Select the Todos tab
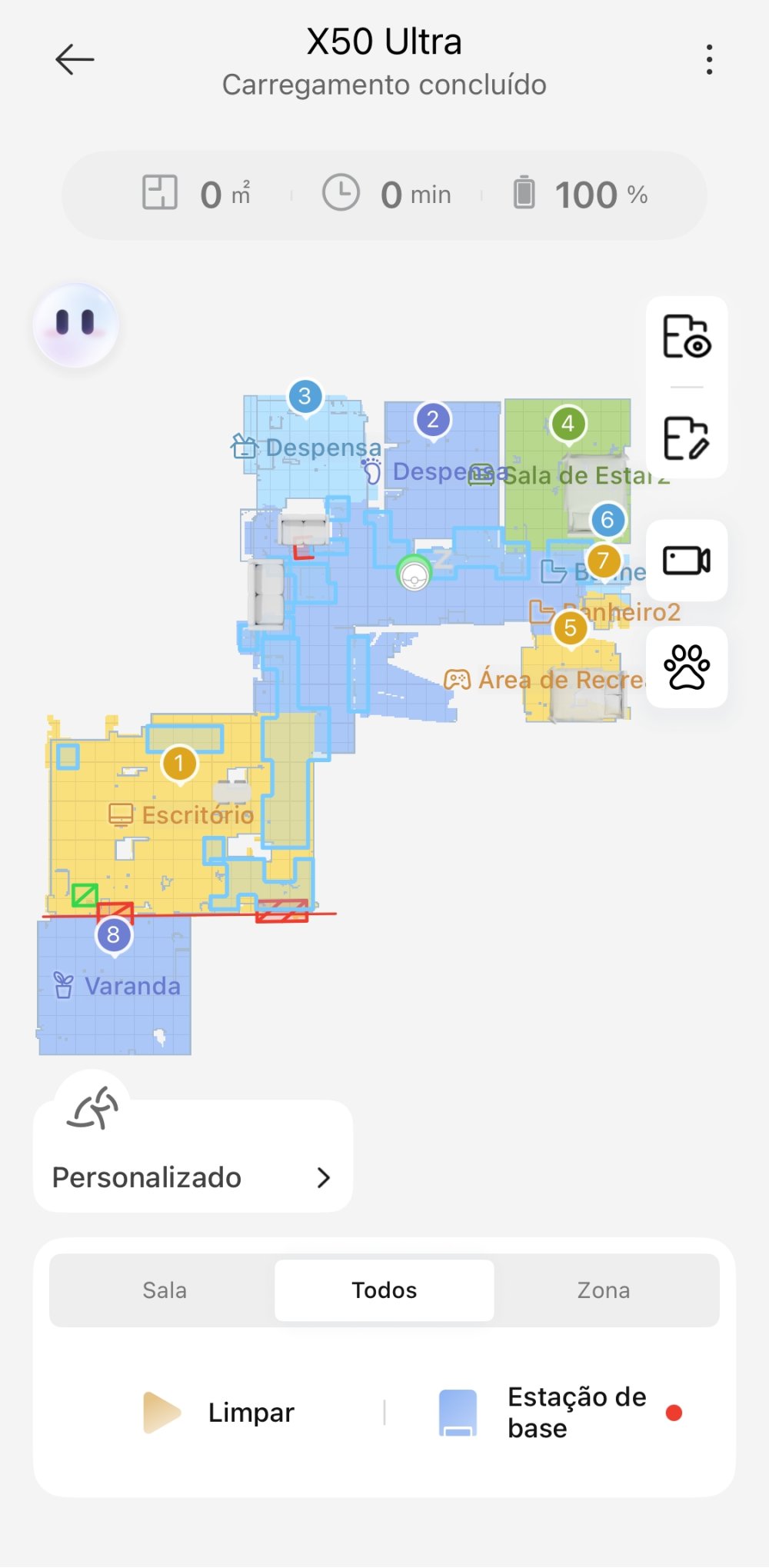Viewport: 769px width, 1568px height. [x=384, y=1290]
